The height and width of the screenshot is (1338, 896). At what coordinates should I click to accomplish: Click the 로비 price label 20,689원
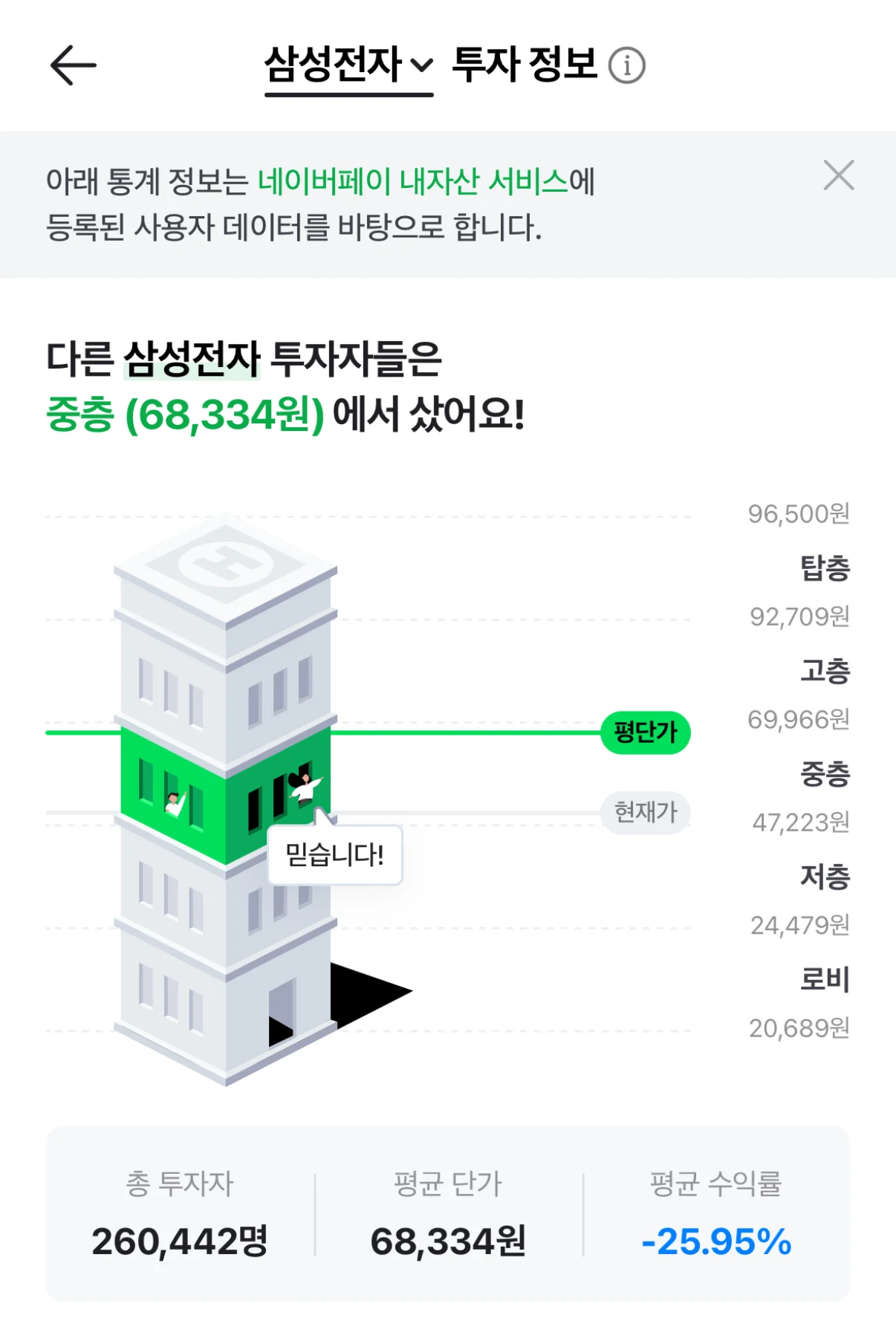(x=799, y=1029)
